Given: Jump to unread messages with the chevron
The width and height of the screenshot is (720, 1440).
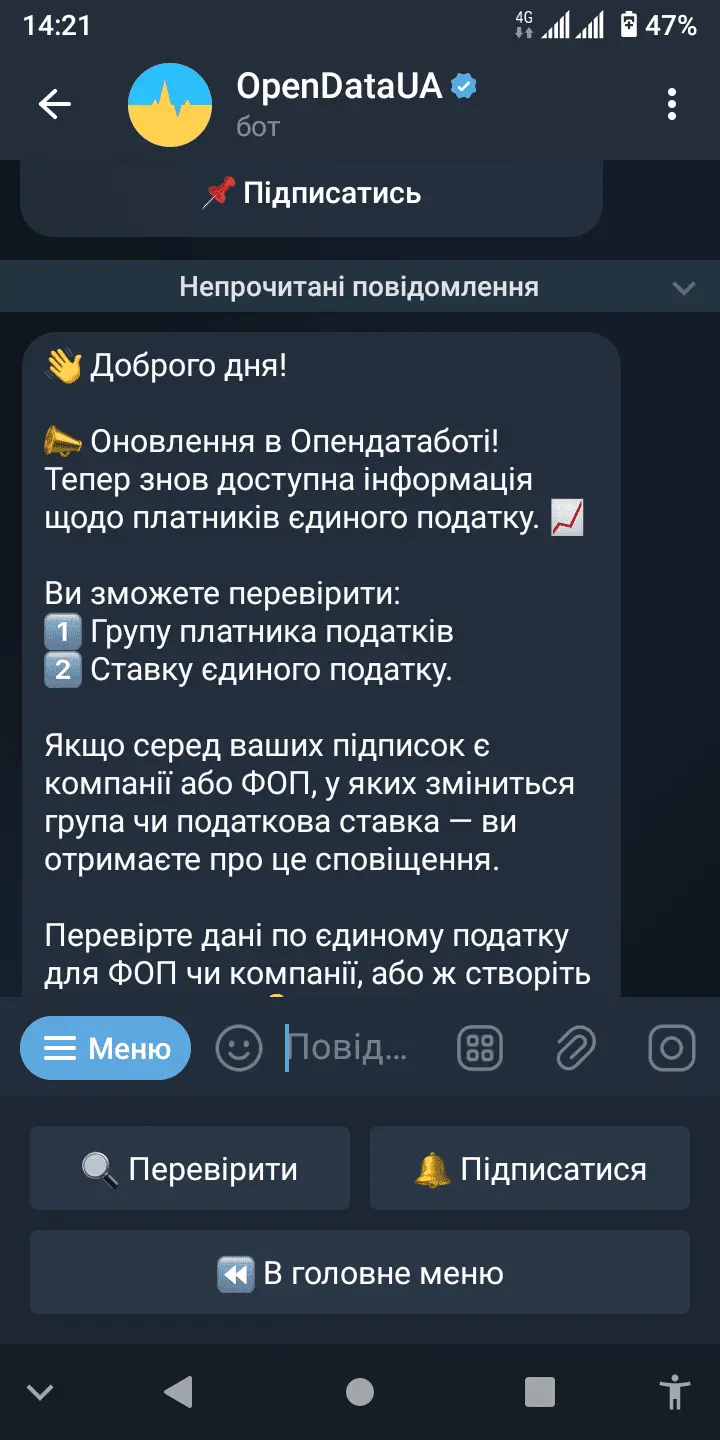Looking at the screenshot, I should coord(684,288).
